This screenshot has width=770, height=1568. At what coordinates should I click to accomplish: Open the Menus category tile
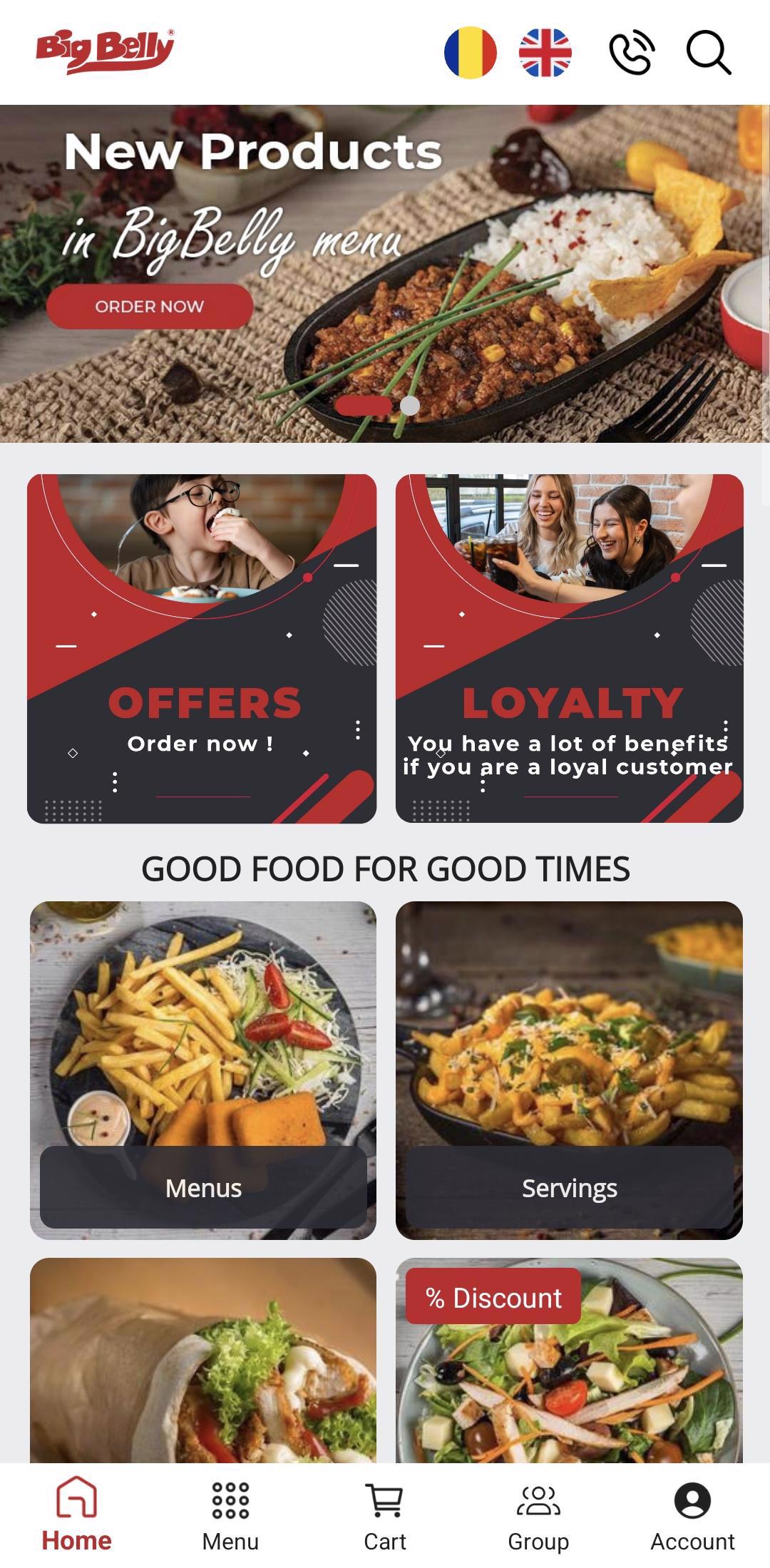203,1070
